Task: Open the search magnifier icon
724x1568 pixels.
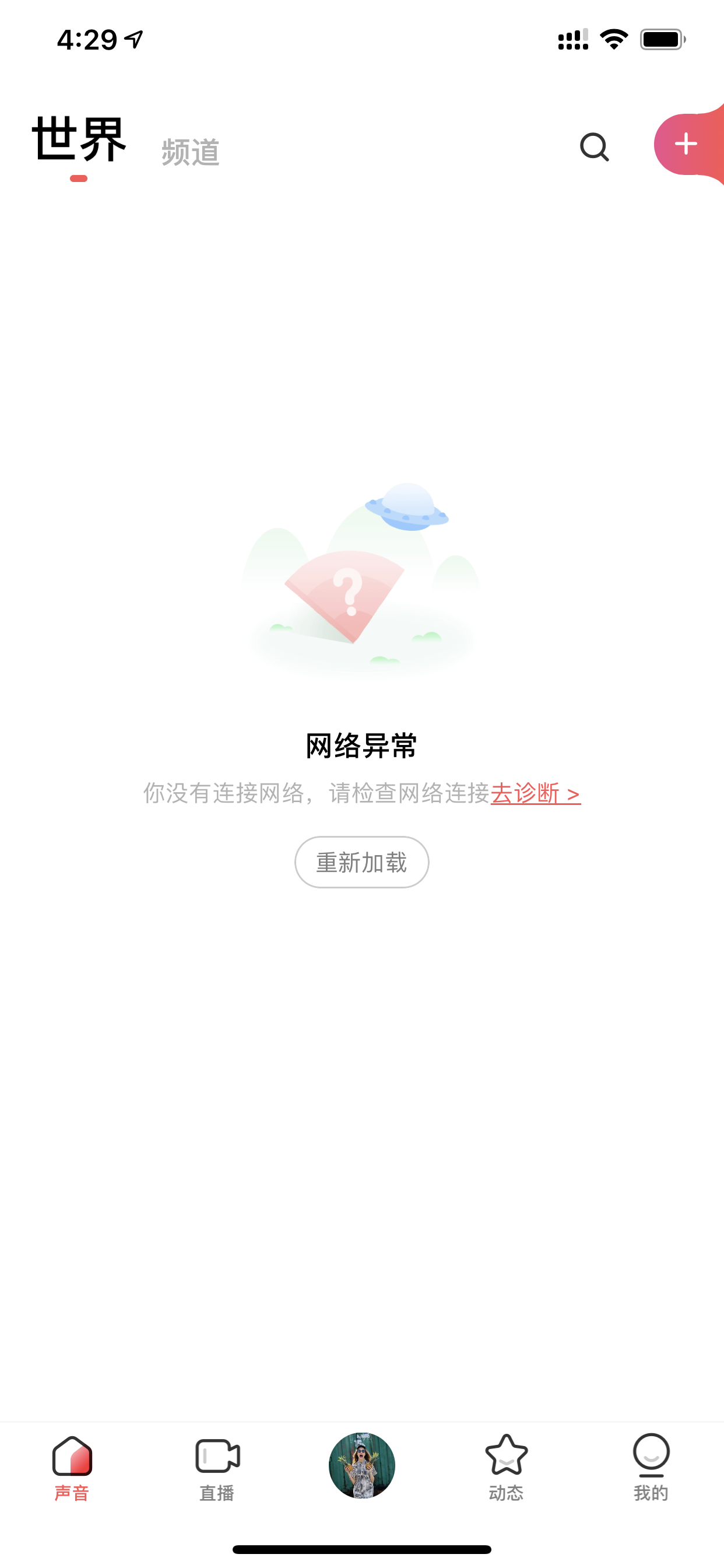Action: click(594, 146)
